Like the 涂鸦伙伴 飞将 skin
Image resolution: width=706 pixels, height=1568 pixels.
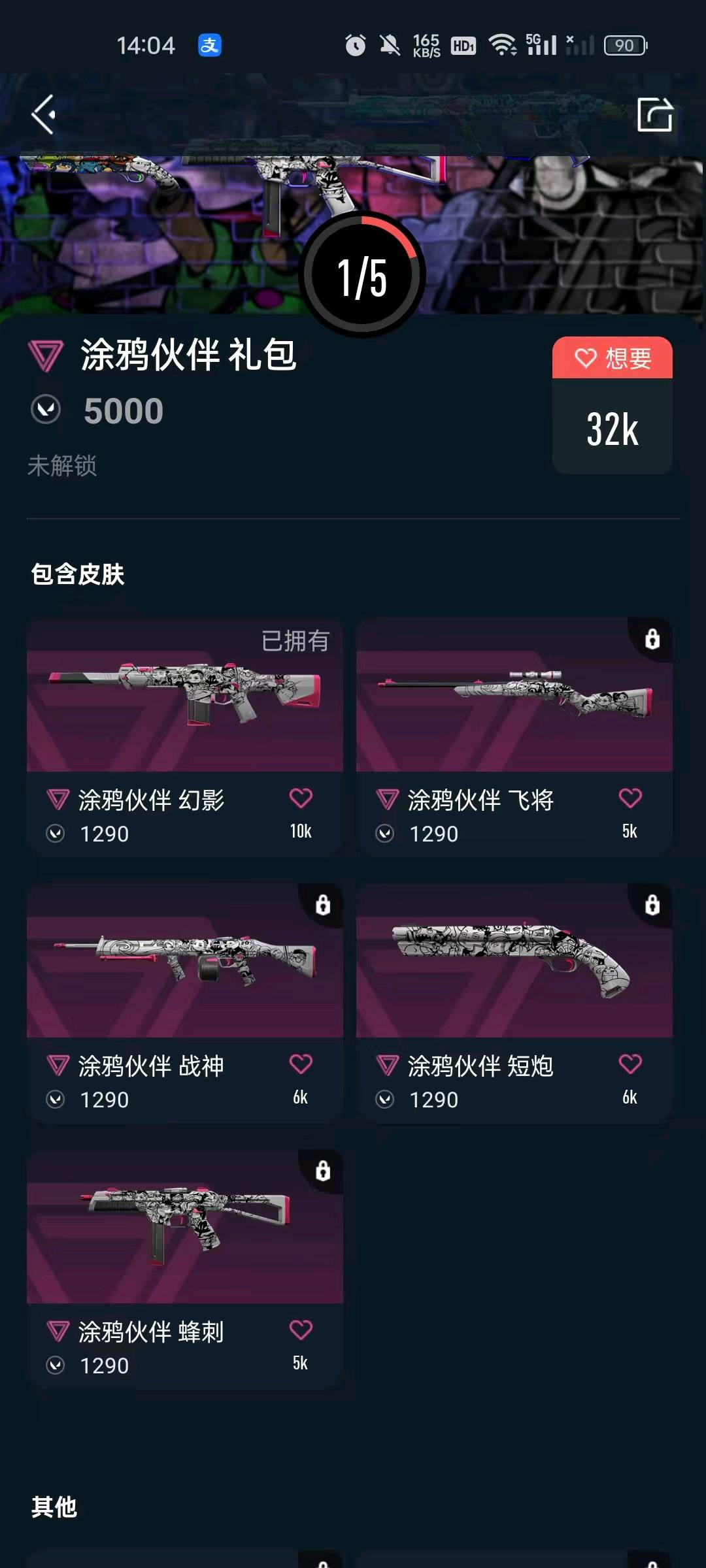pos(630,798)
